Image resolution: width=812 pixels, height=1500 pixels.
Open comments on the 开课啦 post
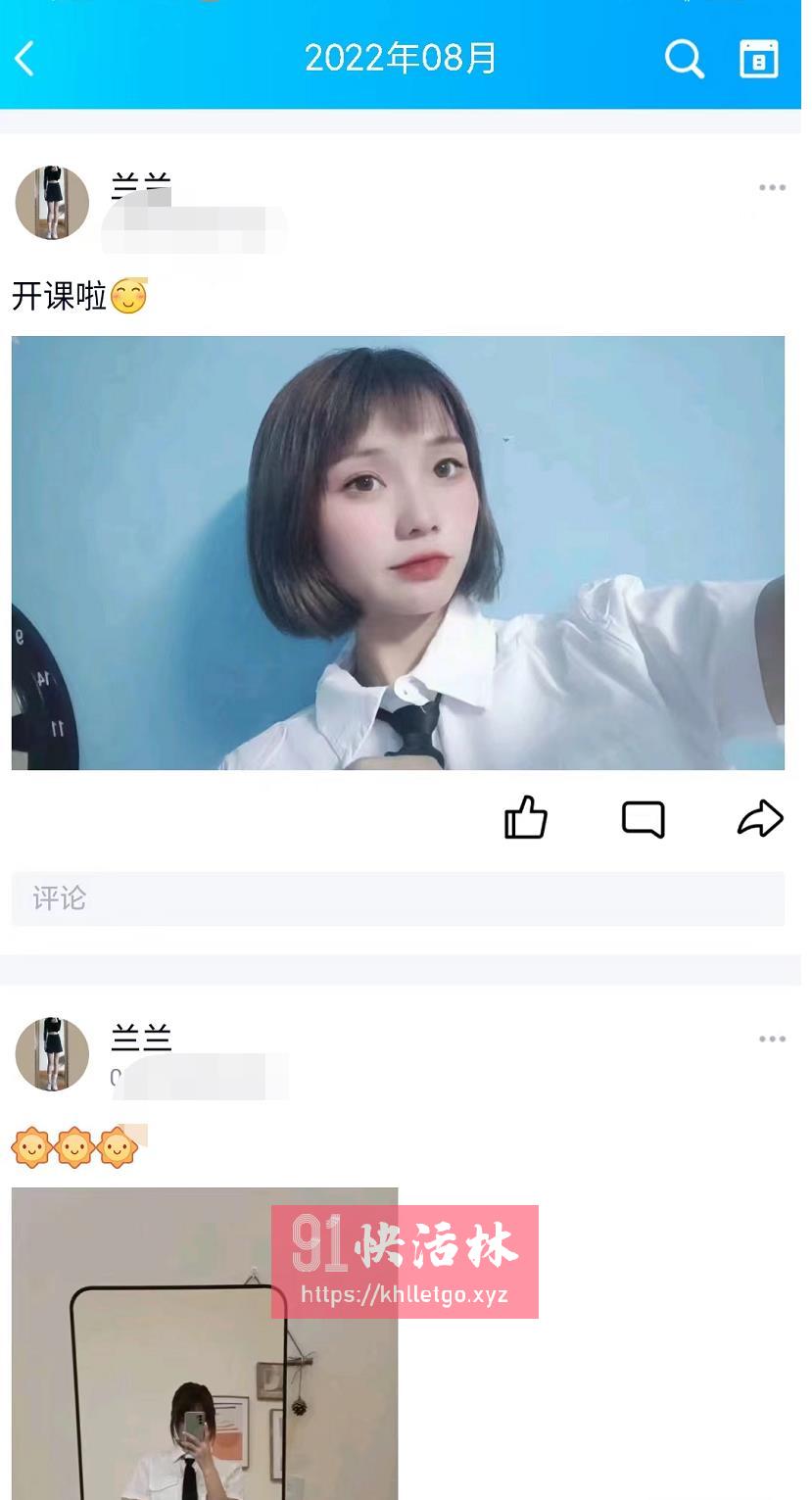(x=644, y=819)
